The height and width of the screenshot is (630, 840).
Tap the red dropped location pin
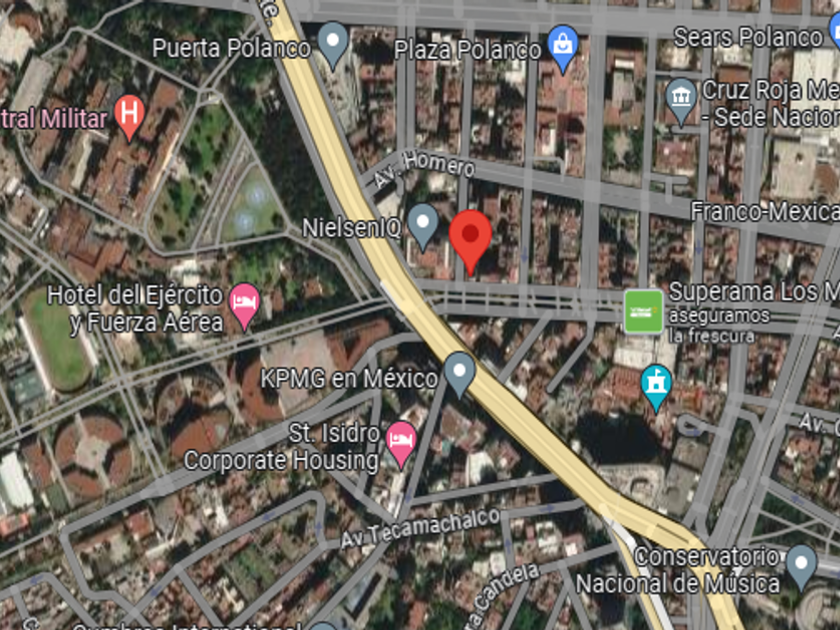(470, 242)
